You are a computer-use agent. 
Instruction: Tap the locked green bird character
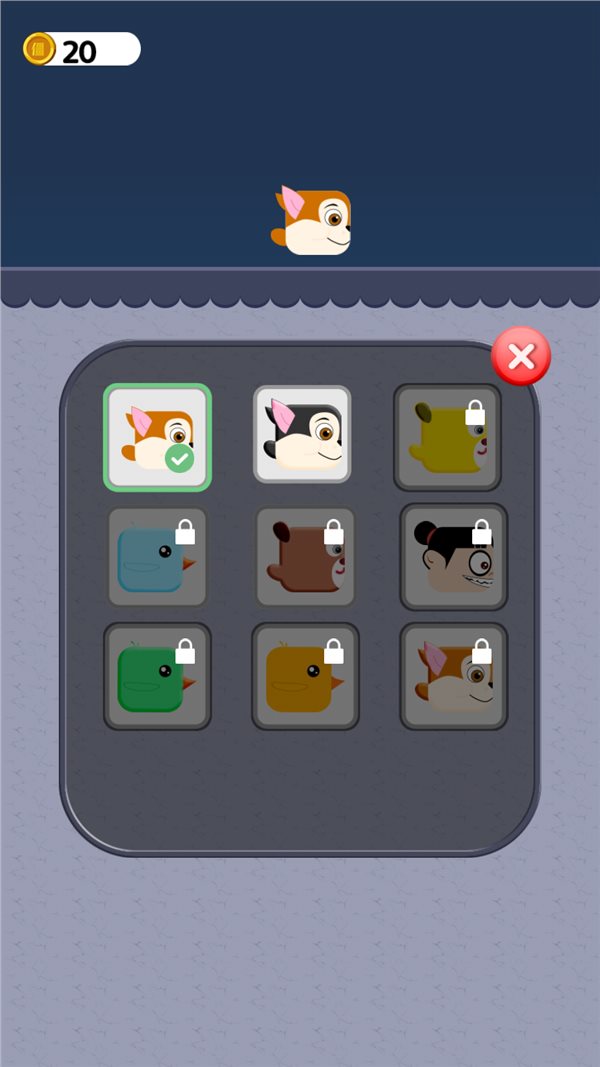click(157, 677)
